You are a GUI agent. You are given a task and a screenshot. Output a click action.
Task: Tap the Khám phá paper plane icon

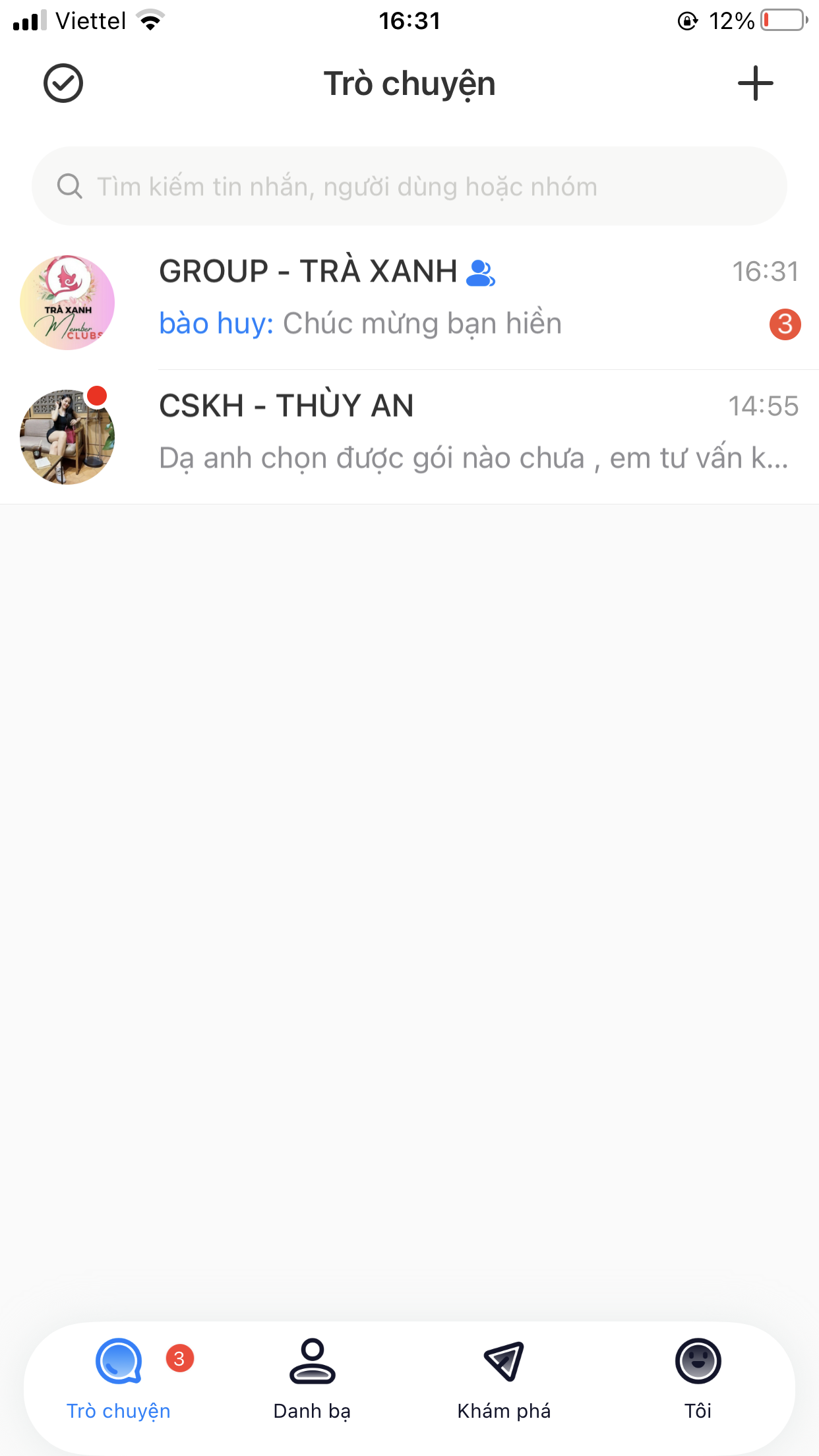pos(503,1360)
